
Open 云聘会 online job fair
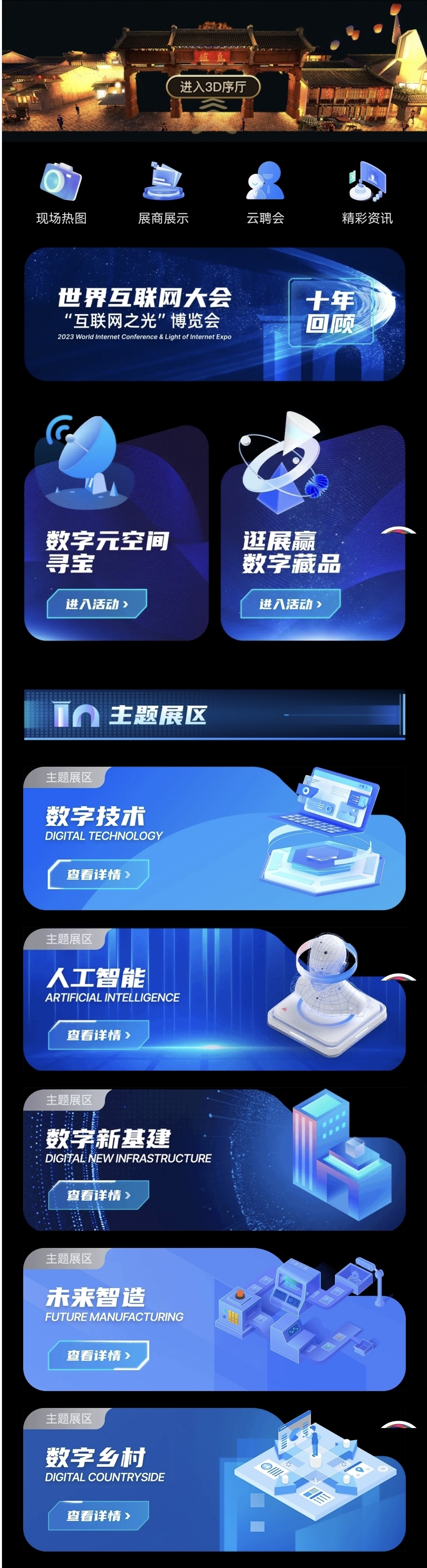[x=265, y=193]
